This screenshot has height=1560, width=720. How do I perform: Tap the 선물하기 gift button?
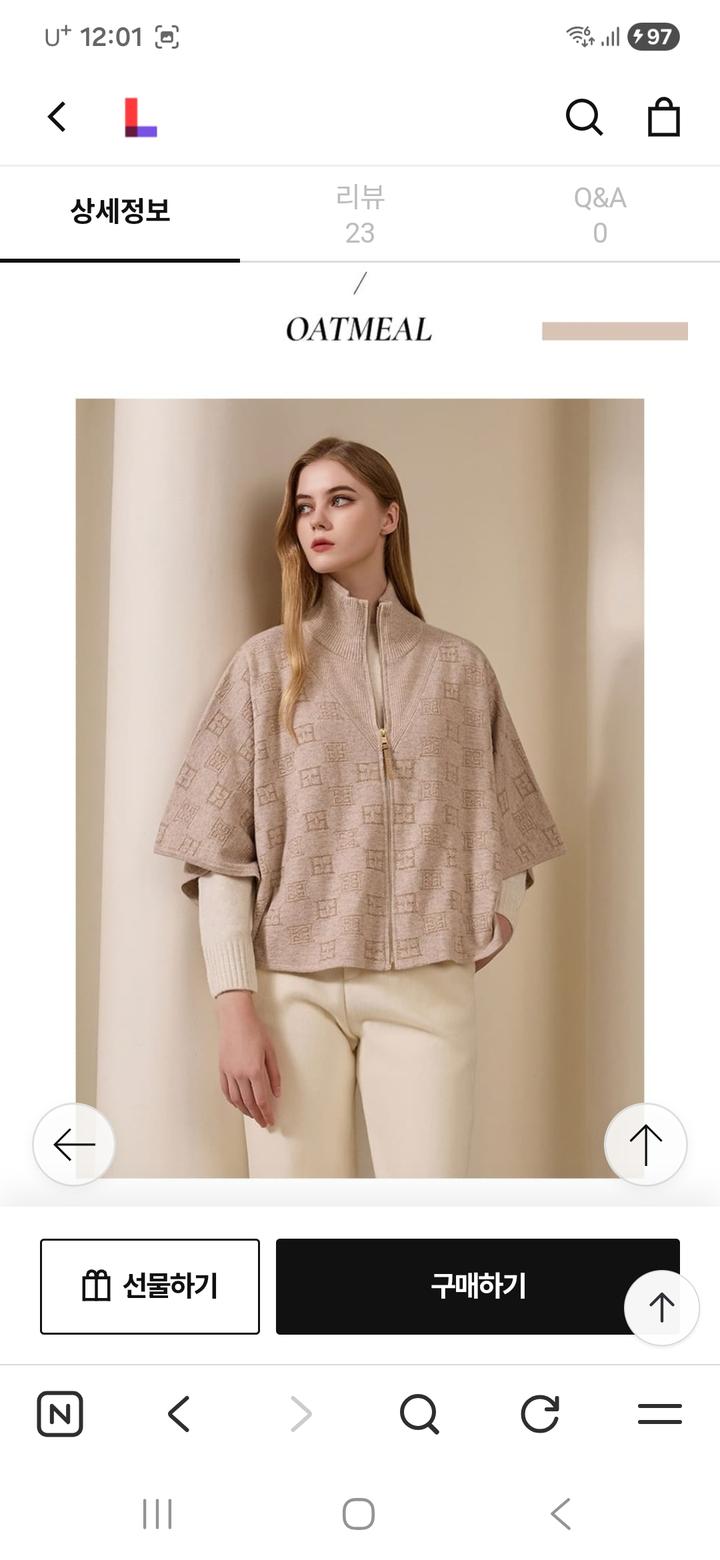click(x=150, y=1286)
